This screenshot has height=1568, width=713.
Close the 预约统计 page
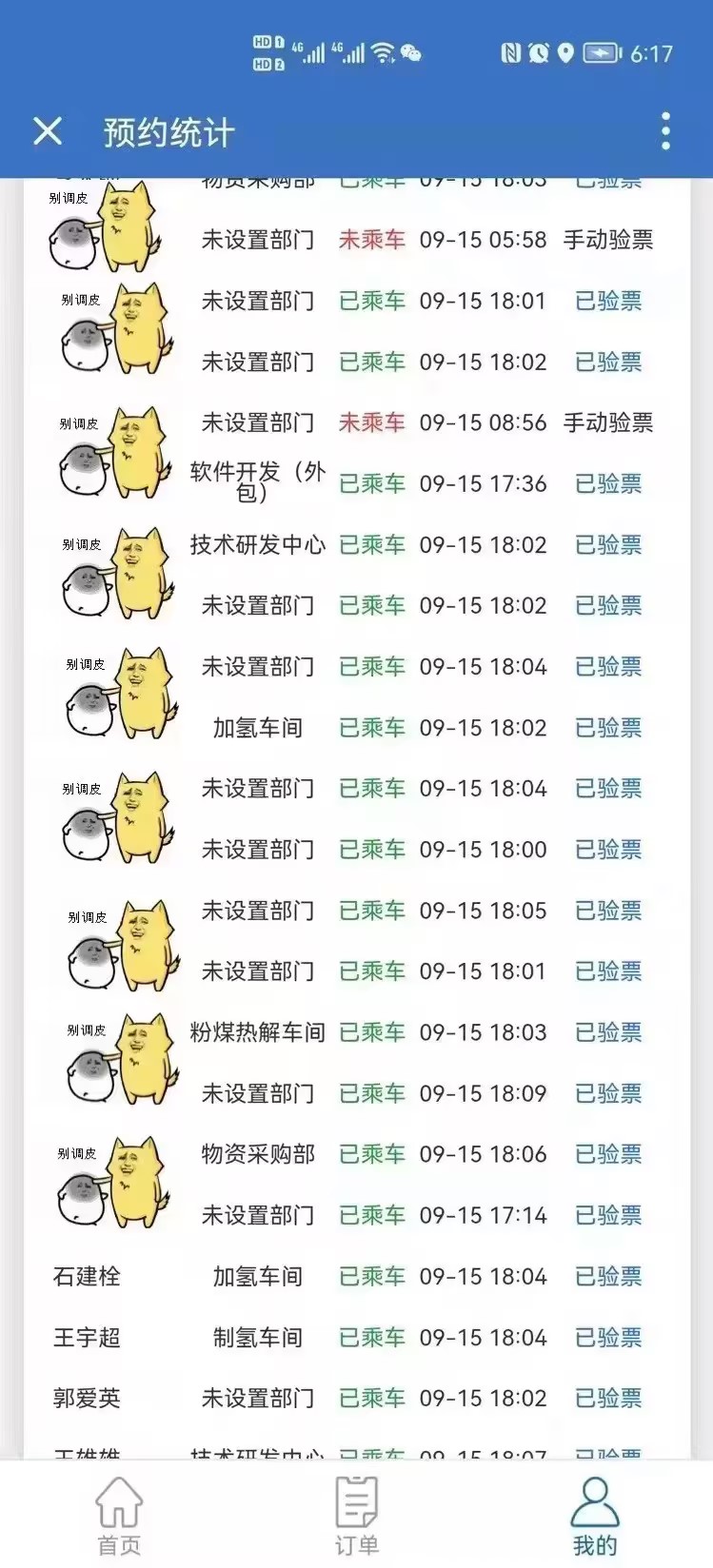48,131
